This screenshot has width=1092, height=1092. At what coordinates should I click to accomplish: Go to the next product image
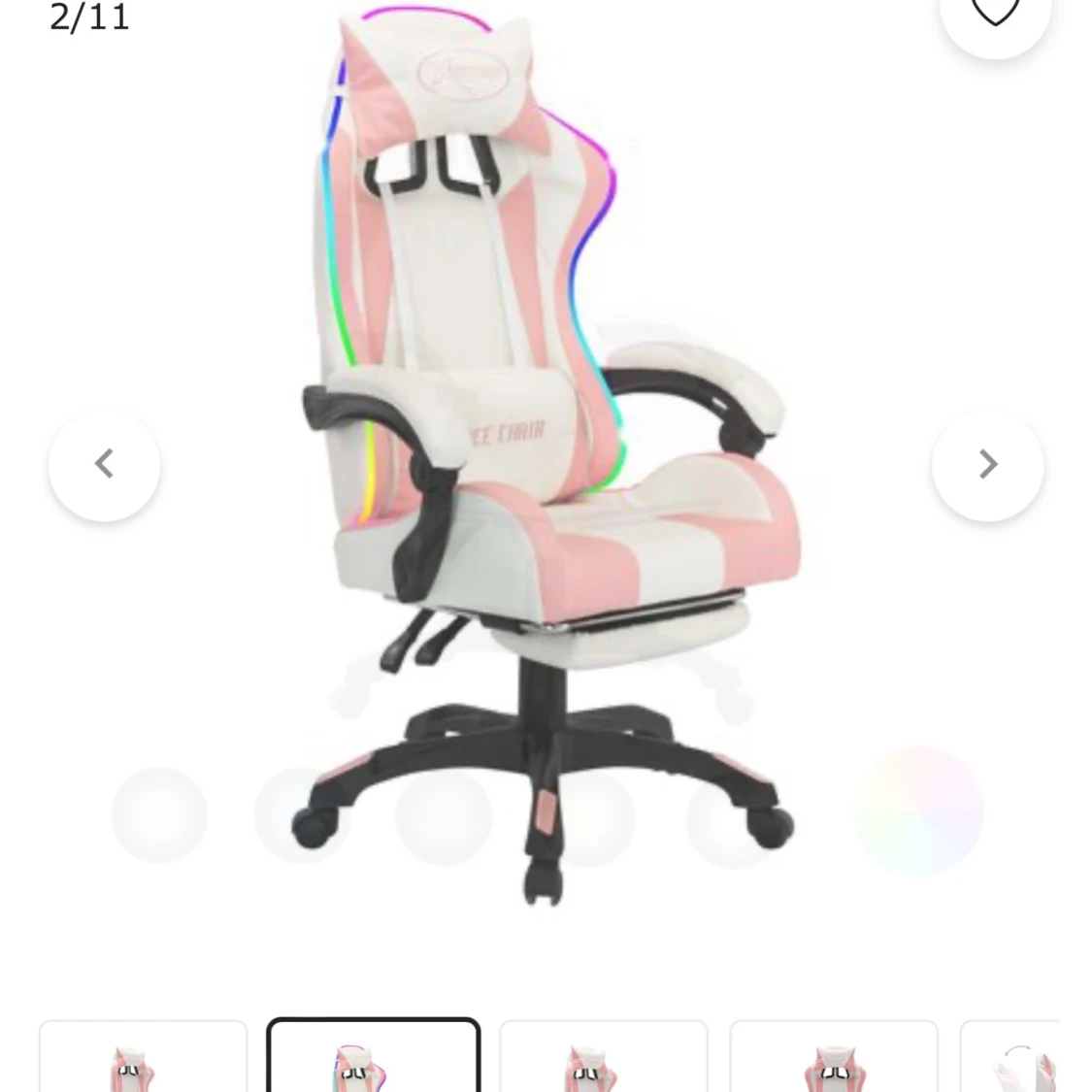pyautogui.click(x=987, y=465)
